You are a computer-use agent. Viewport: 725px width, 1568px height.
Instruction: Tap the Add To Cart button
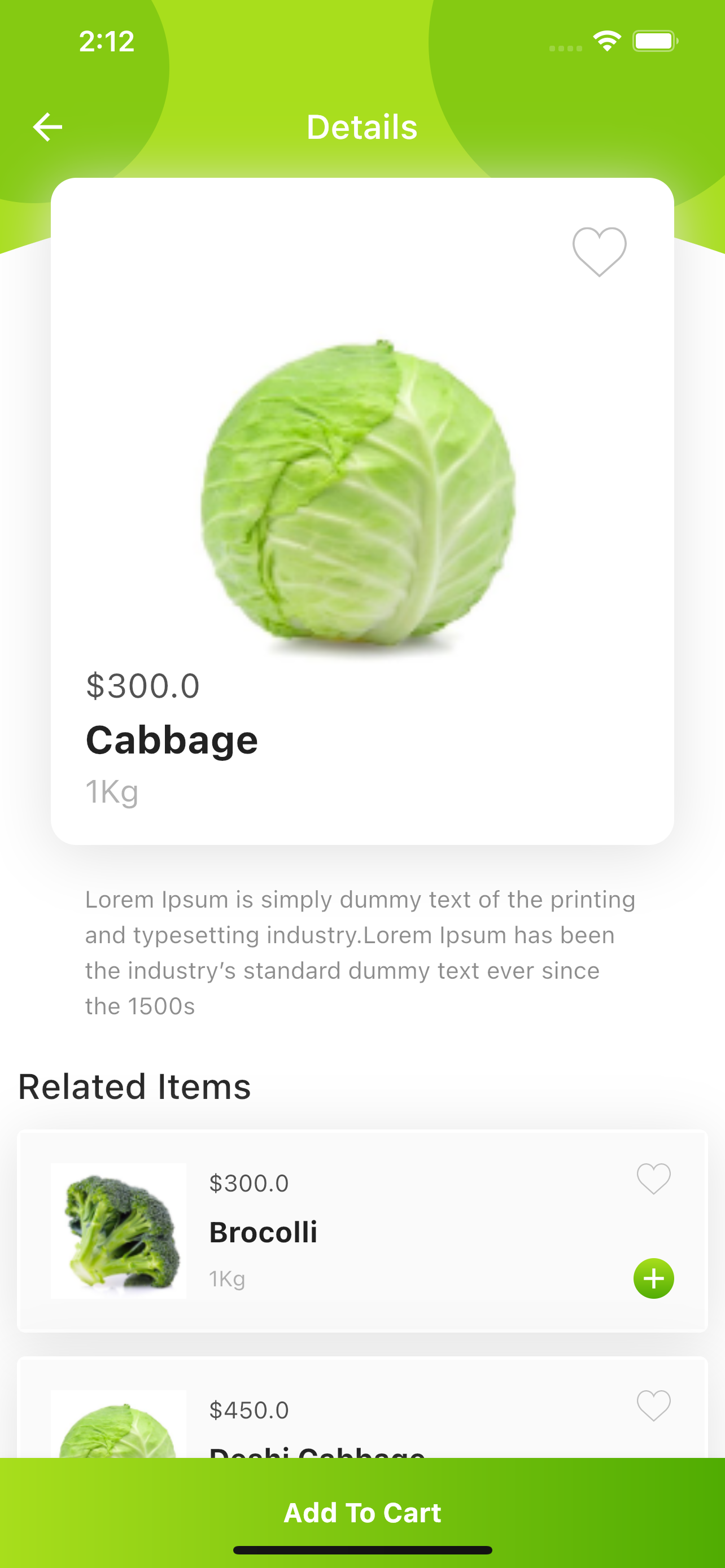[362, 1513]
